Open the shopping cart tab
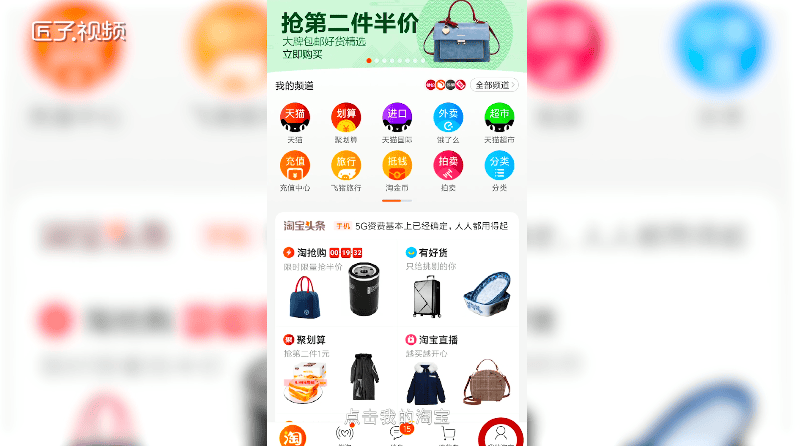The height and width of the screenshot is (446, 800). (x=448, y=434)
